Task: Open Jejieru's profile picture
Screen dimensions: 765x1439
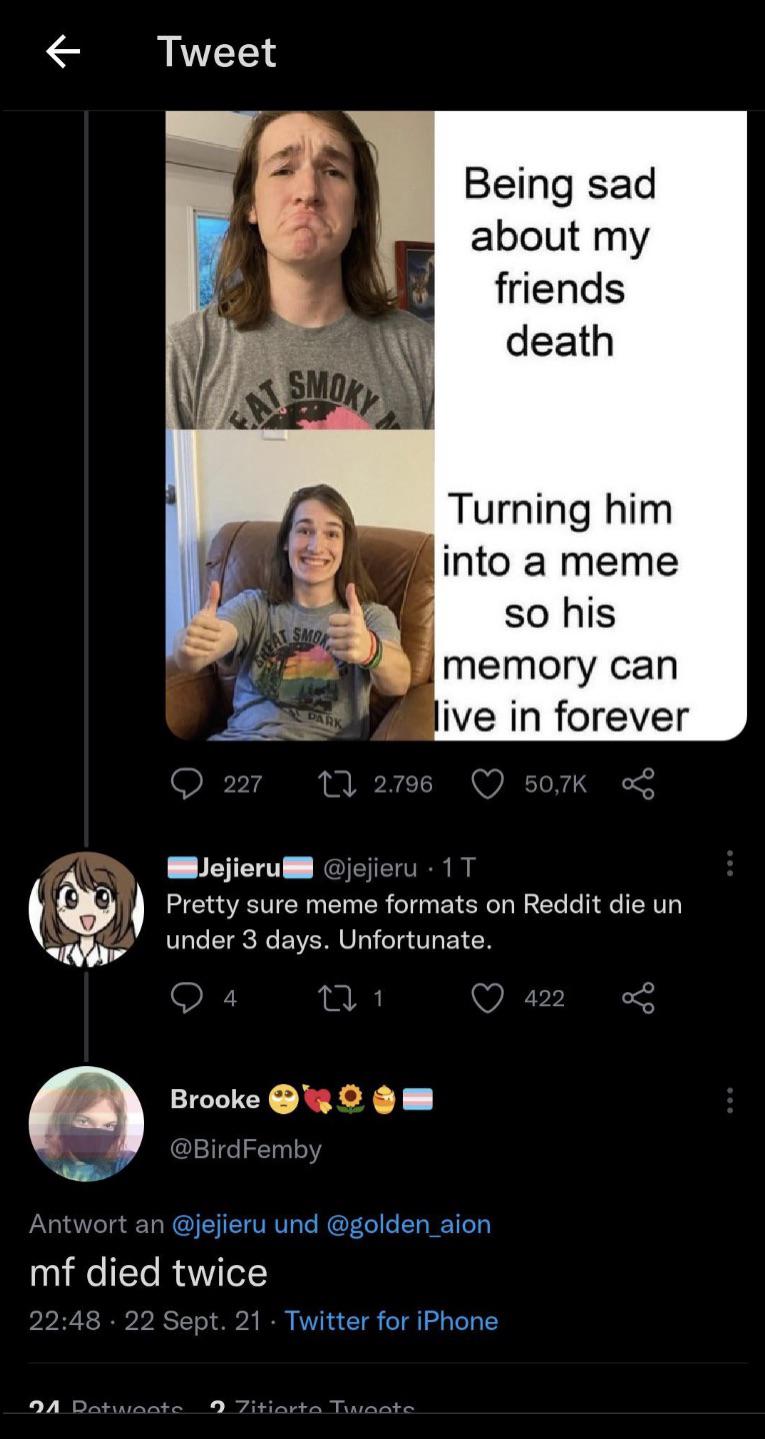Action: [x=86, y=909]
